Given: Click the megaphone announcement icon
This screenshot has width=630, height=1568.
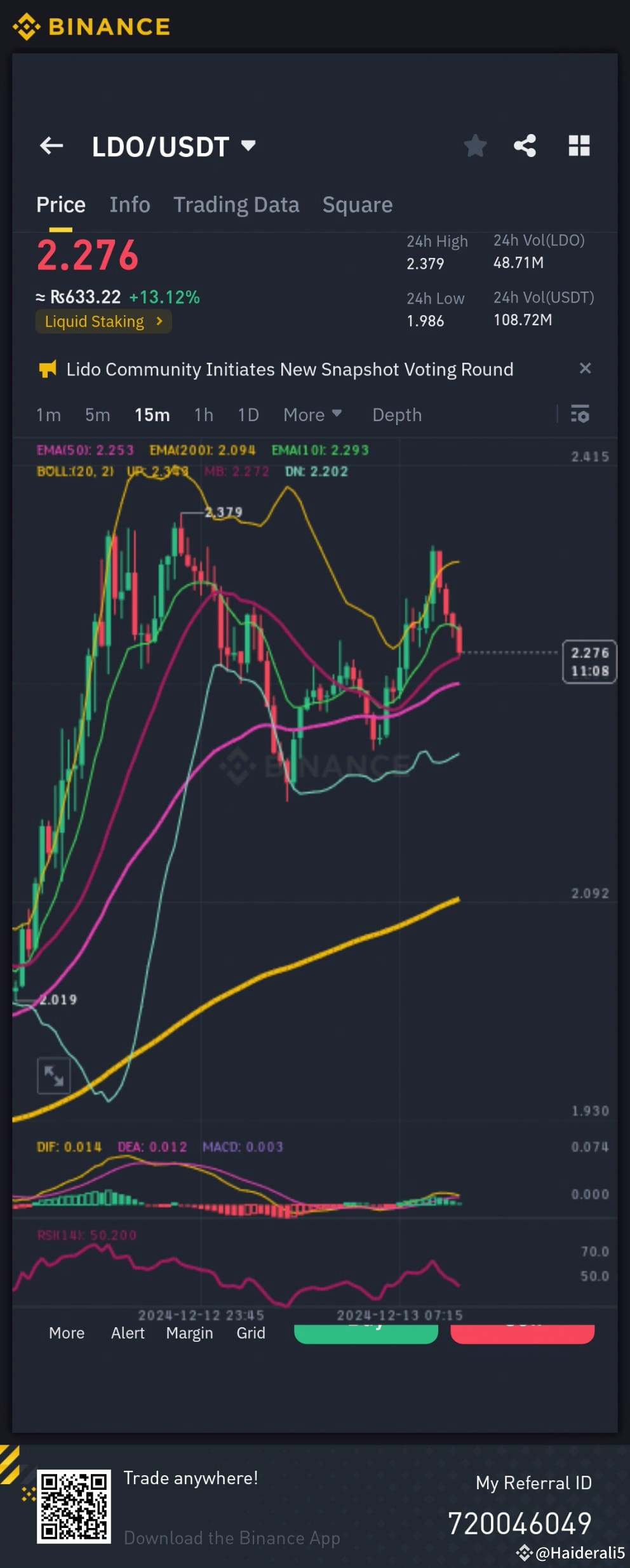Looking at the screenshot, I should coord(49,369).
